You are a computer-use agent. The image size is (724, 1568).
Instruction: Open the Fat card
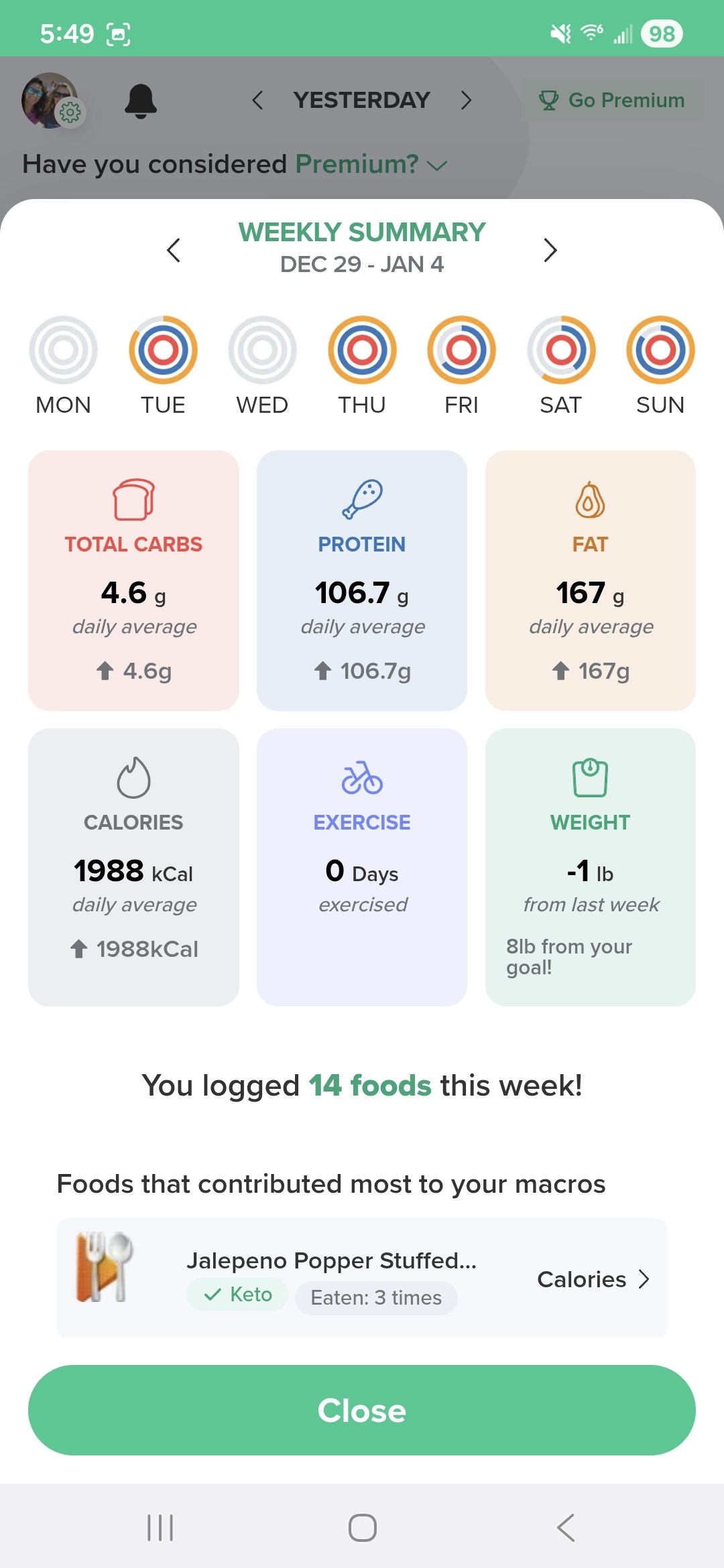[590, 580]
